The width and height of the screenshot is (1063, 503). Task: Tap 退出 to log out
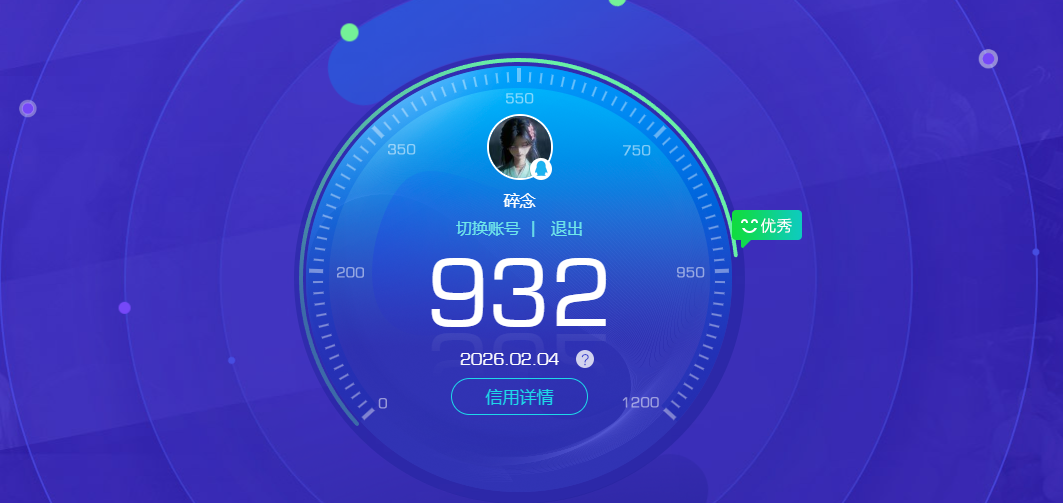566,228
